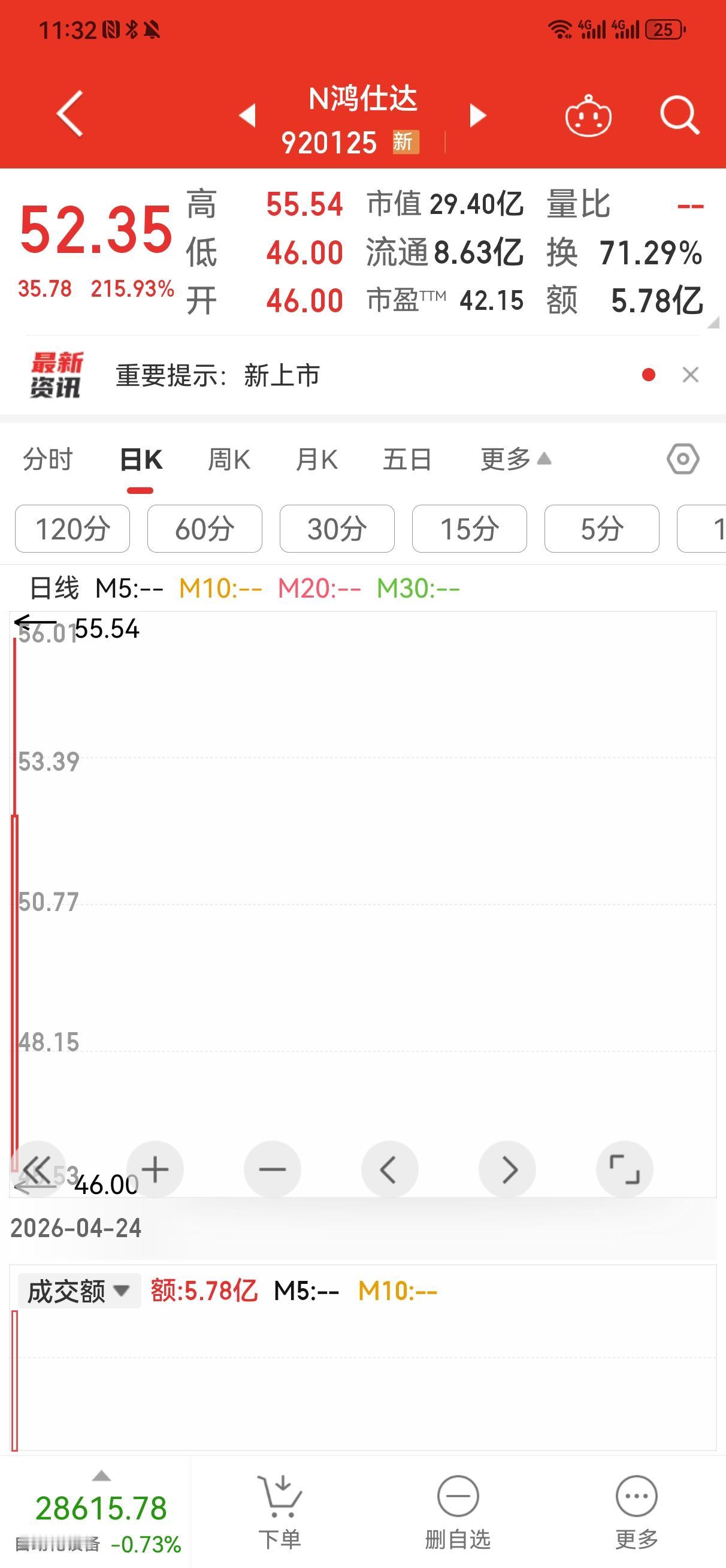Viewport: 726px width, 1568px height.
Task: Dismiss the news banner with the × close
Action: (691, 376)
